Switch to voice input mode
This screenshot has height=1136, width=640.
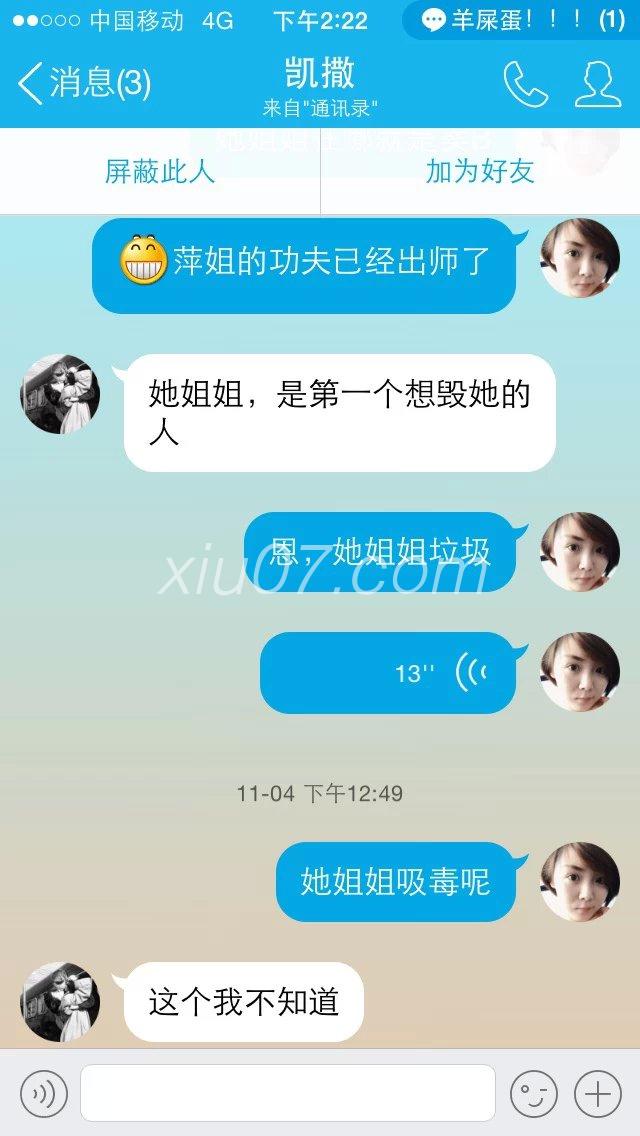tap(44, 1093)
